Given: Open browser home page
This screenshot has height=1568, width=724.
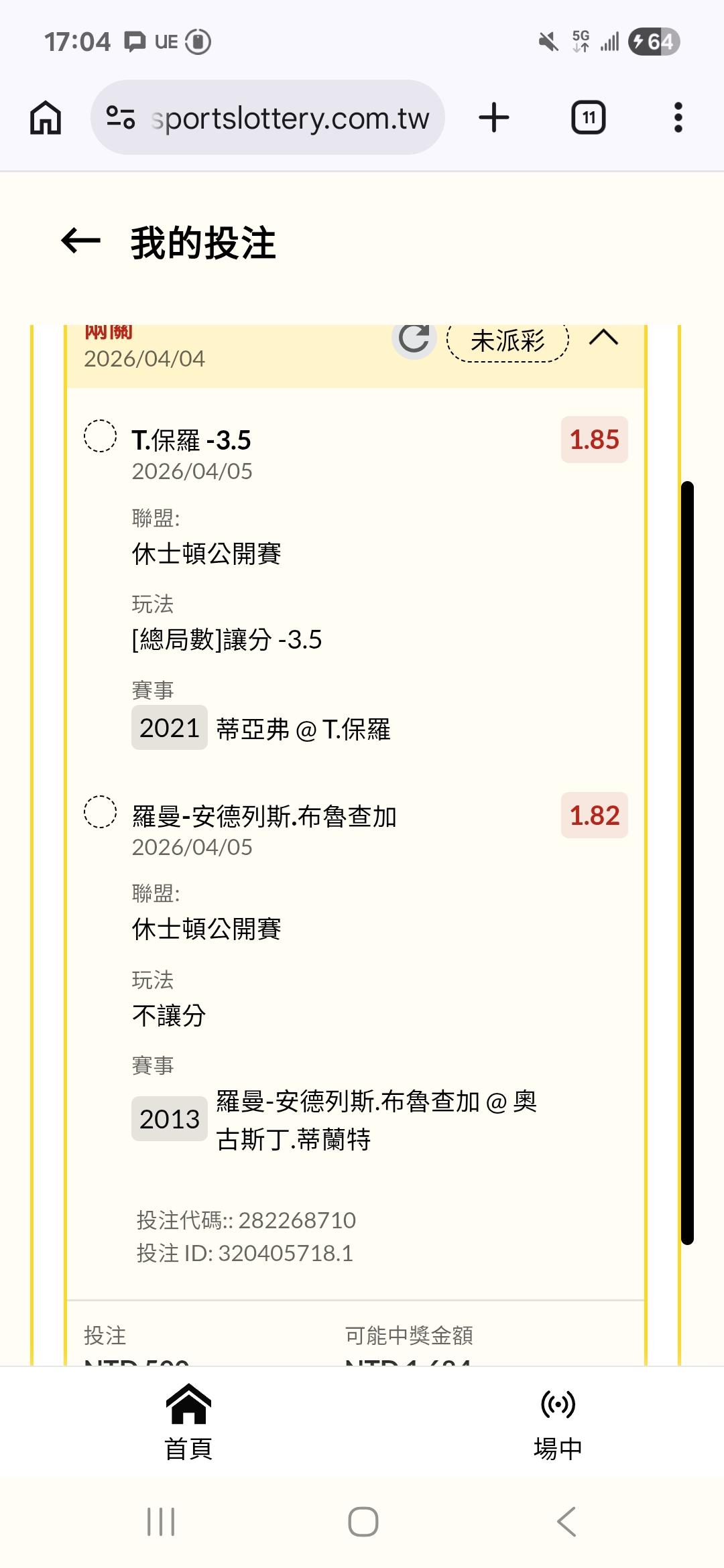Looking at the screenshot, I should coord(46,118).
